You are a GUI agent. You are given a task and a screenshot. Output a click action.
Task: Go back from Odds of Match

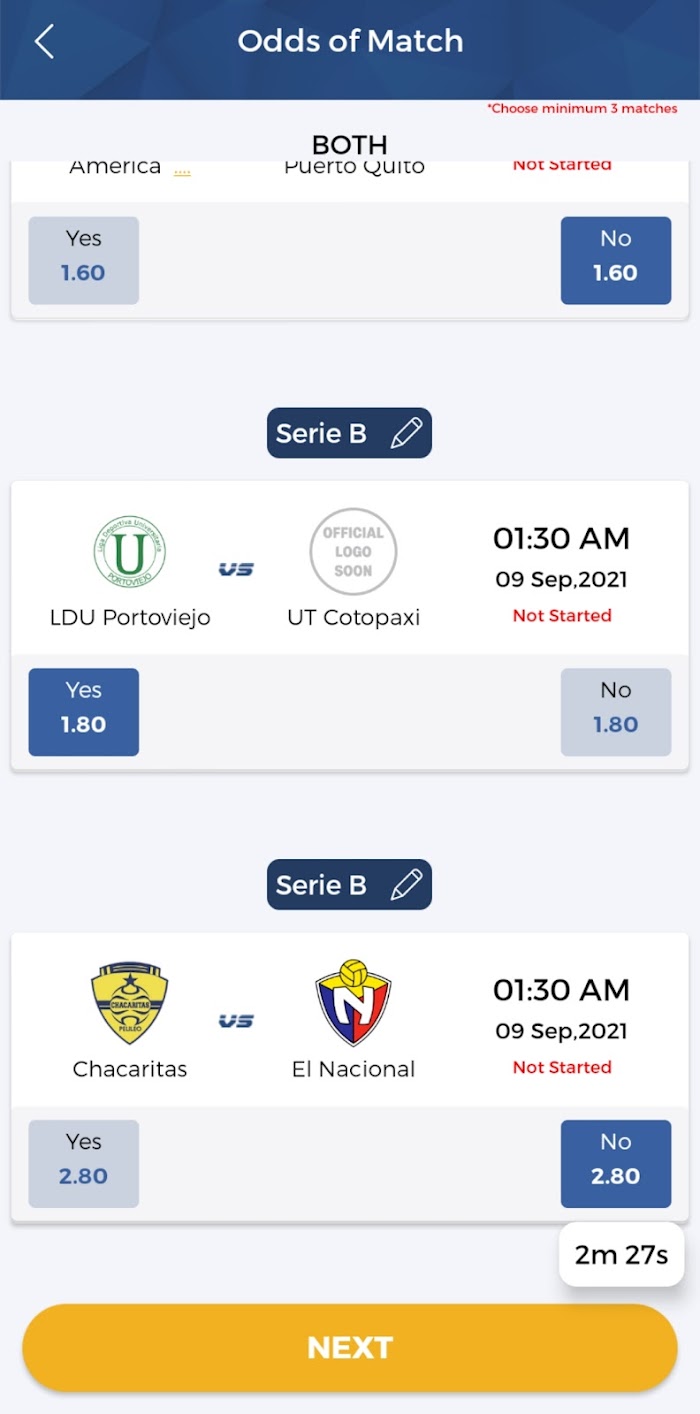(44, 42)
